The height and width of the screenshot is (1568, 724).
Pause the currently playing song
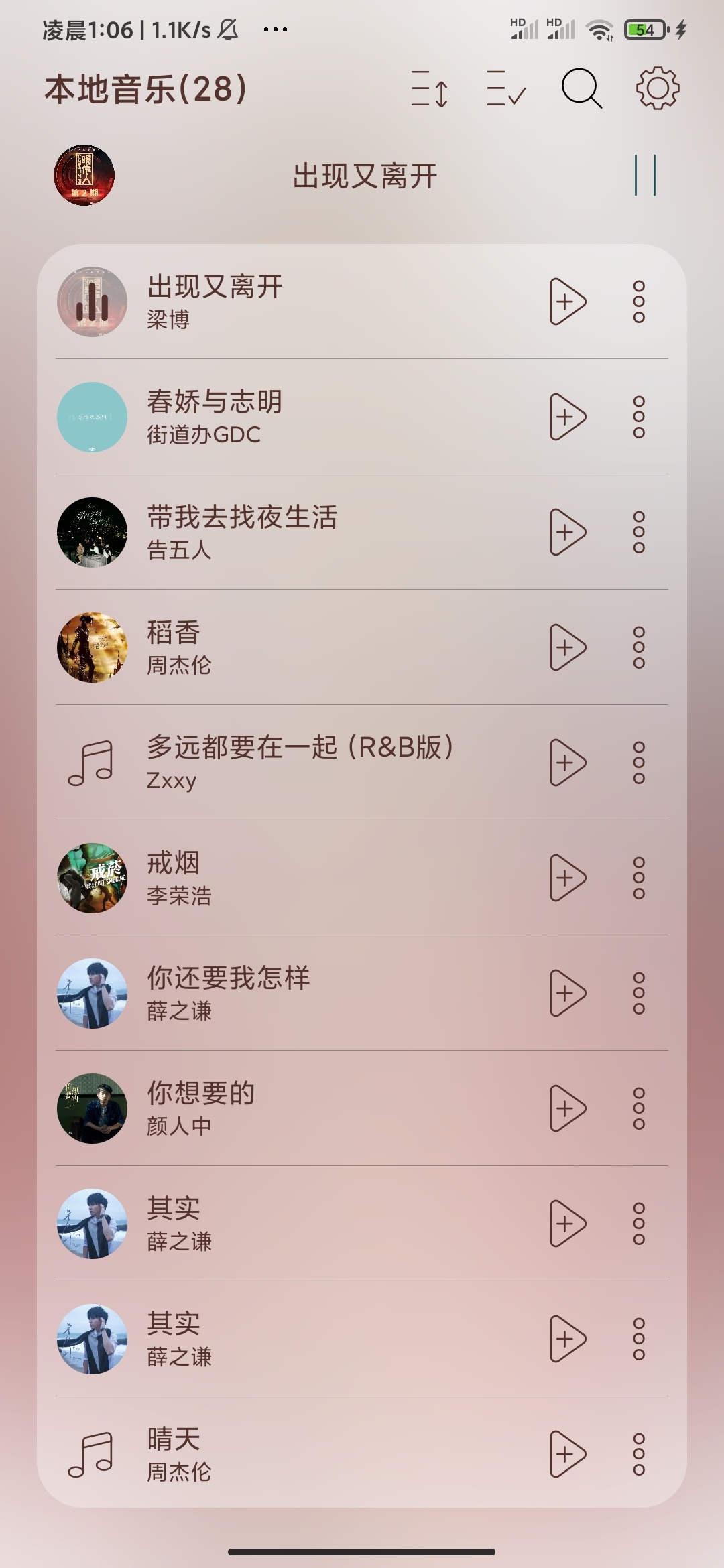point(645,176)
